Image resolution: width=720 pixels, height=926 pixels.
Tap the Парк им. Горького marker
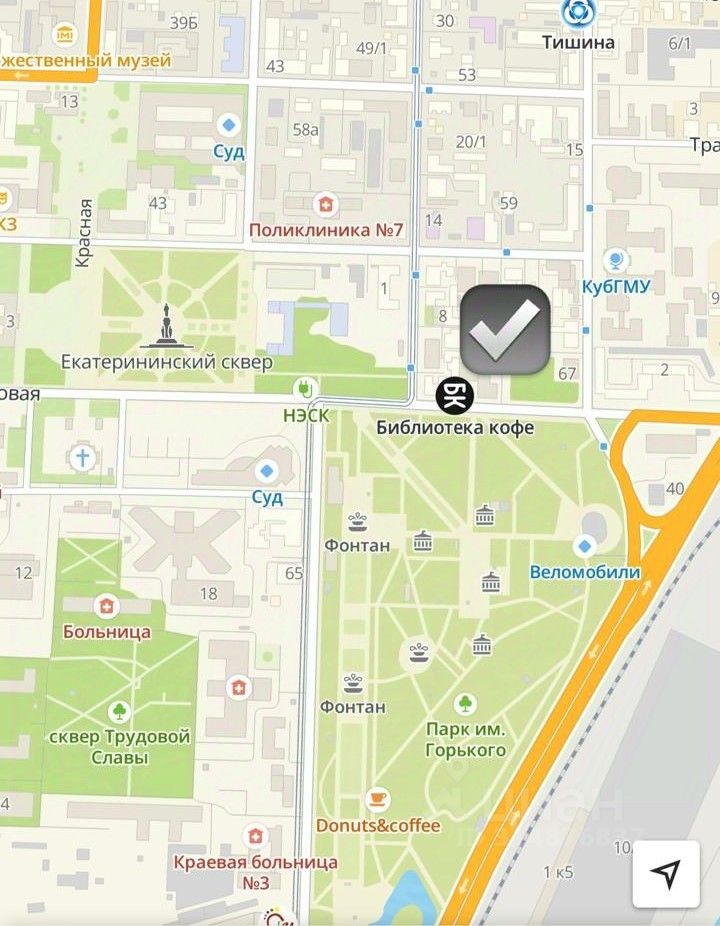coord(465,704)
